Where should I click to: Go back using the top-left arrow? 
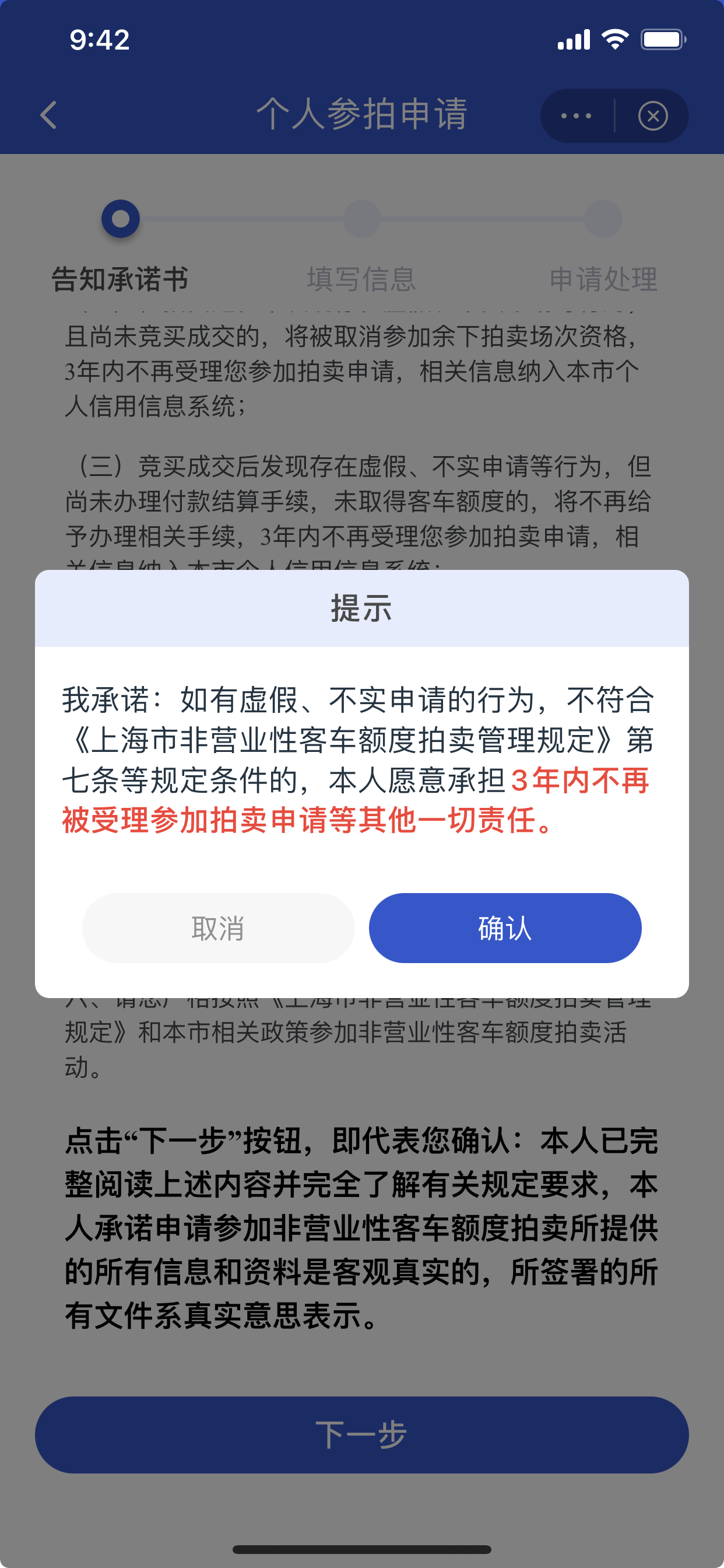[x=48, y=115]
